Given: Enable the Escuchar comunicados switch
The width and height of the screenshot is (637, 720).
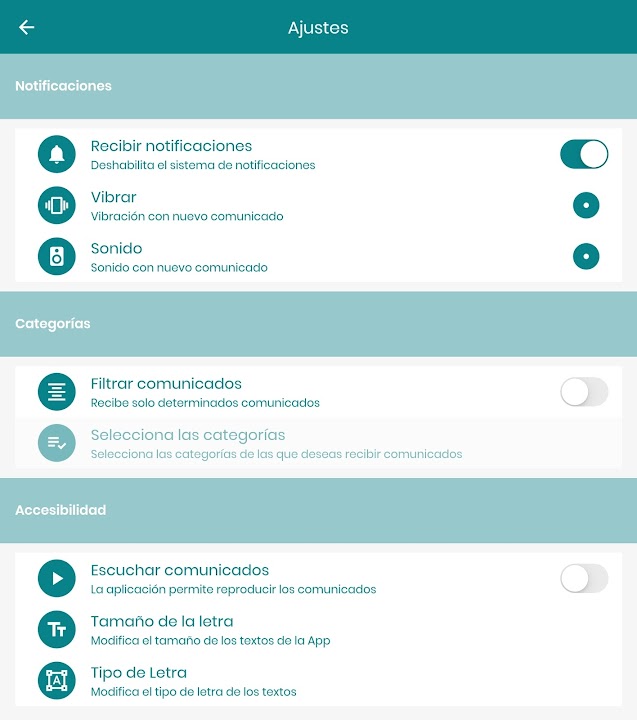Looking at the screenshot, I should pos(584,578).
